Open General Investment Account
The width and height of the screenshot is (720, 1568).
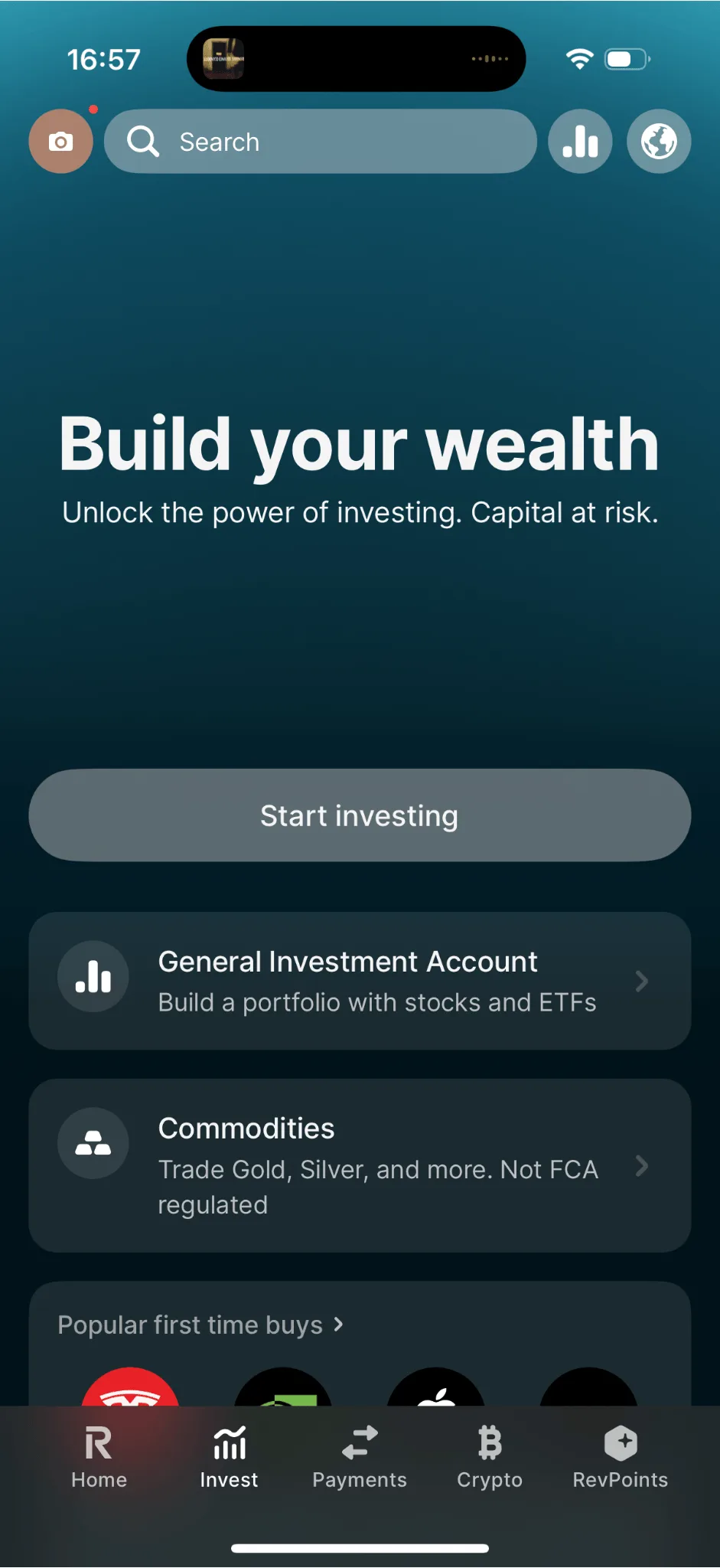360,981
